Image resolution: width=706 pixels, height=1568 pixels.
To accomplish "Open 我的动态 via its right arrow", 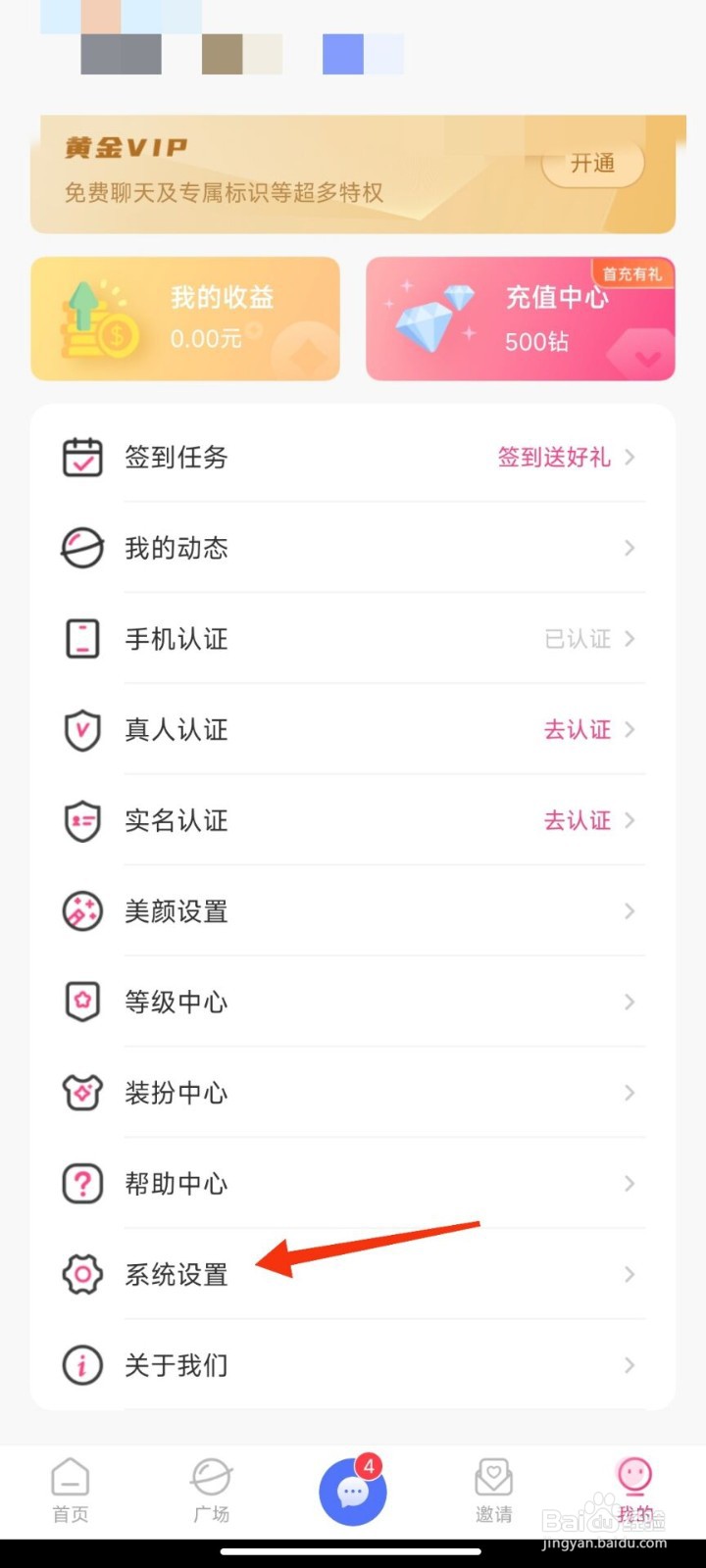I will (629, 548).
